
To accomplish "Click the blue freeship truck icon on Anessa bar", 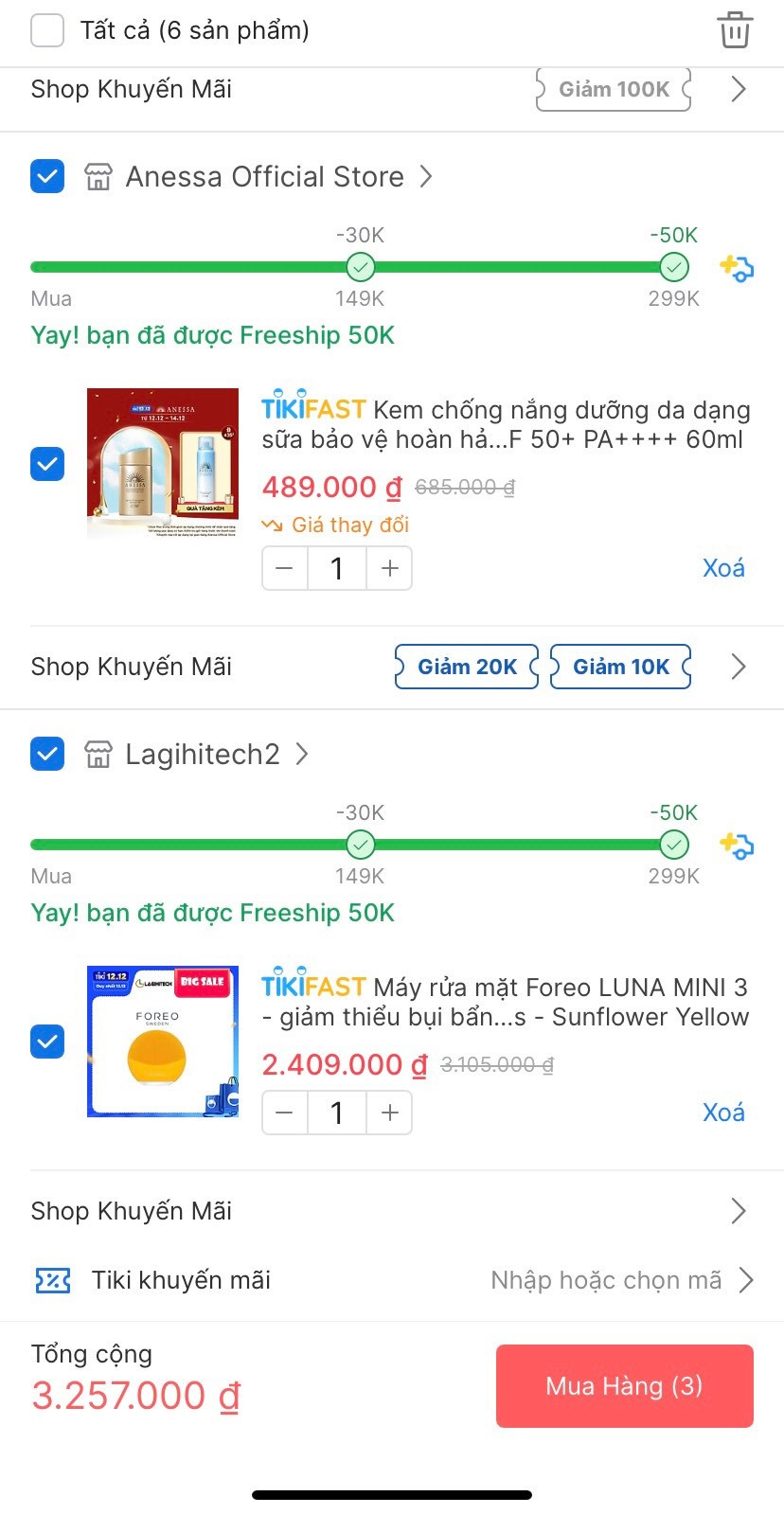I will pyautogui.click(x=738, y=268).
